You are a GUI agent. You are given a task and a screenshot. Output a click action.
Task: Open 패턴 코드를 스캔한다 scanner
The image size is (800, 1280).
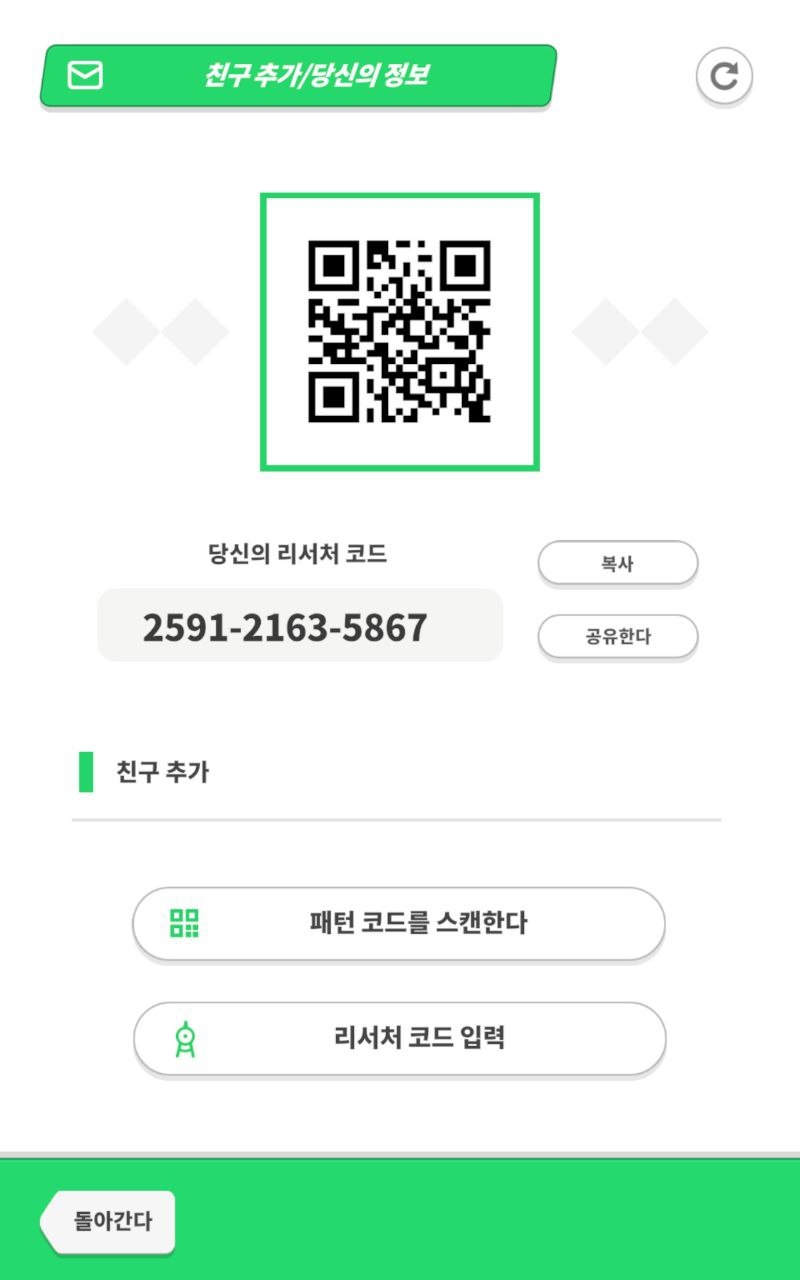click(399, 923)
